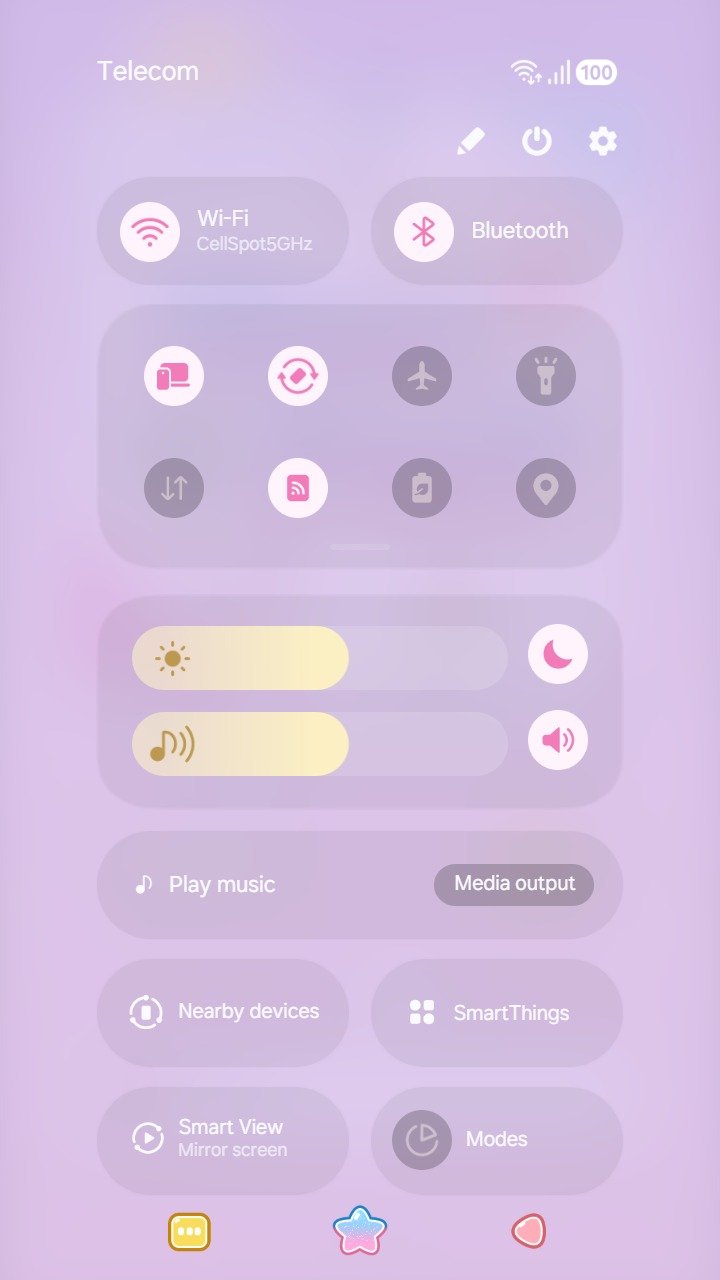Screen dimensions: 720x1280
Task: Toggle dark mode with the moon icon
Action: (x=558, y=654)
